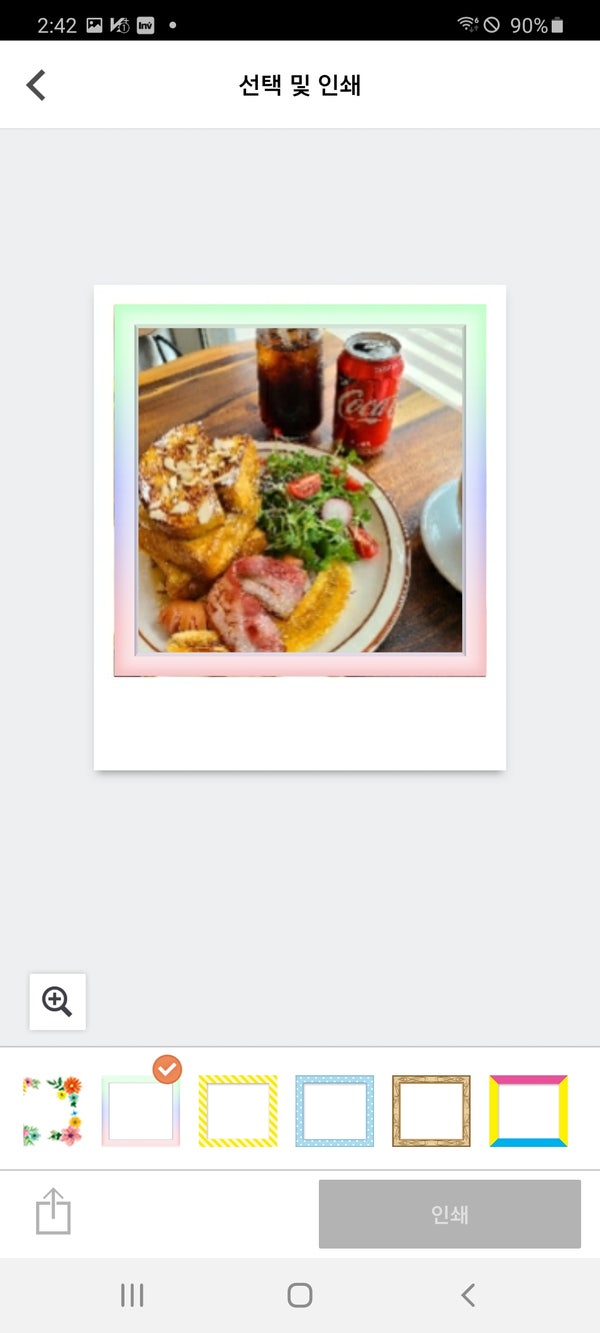This screenshot has width=600, height=1333.
Task: Go to the home screen
Action: tap(300, 1295)
